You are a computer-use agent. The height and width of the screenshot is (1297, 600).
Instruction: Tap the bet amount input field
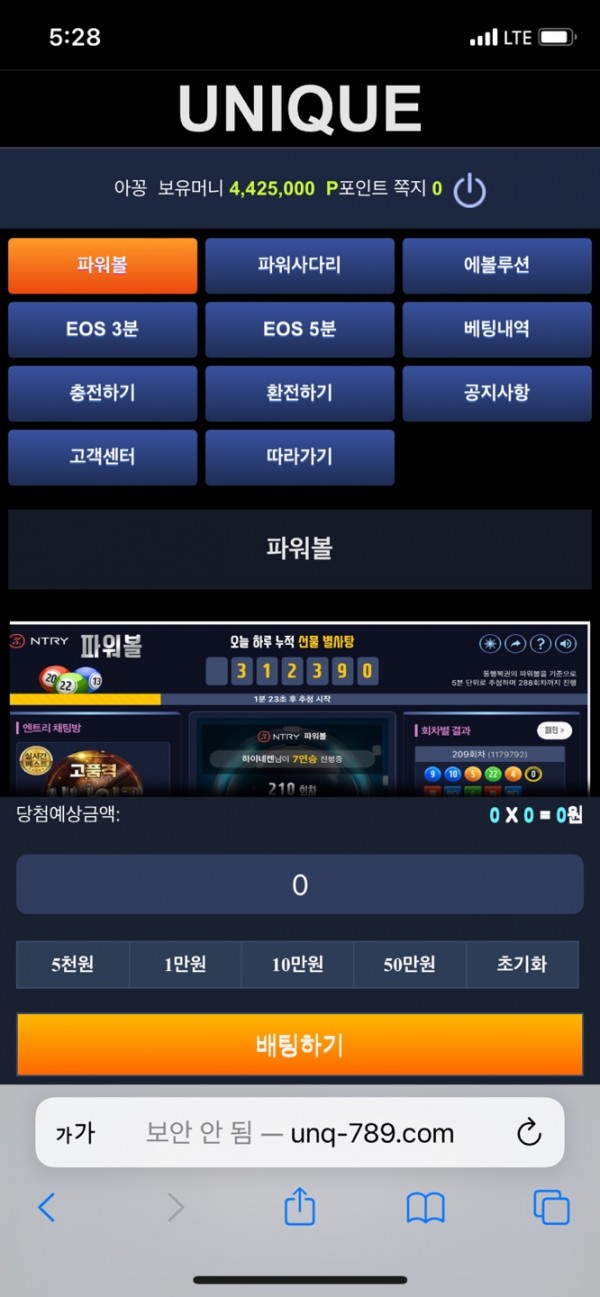(x=300, y=884)
